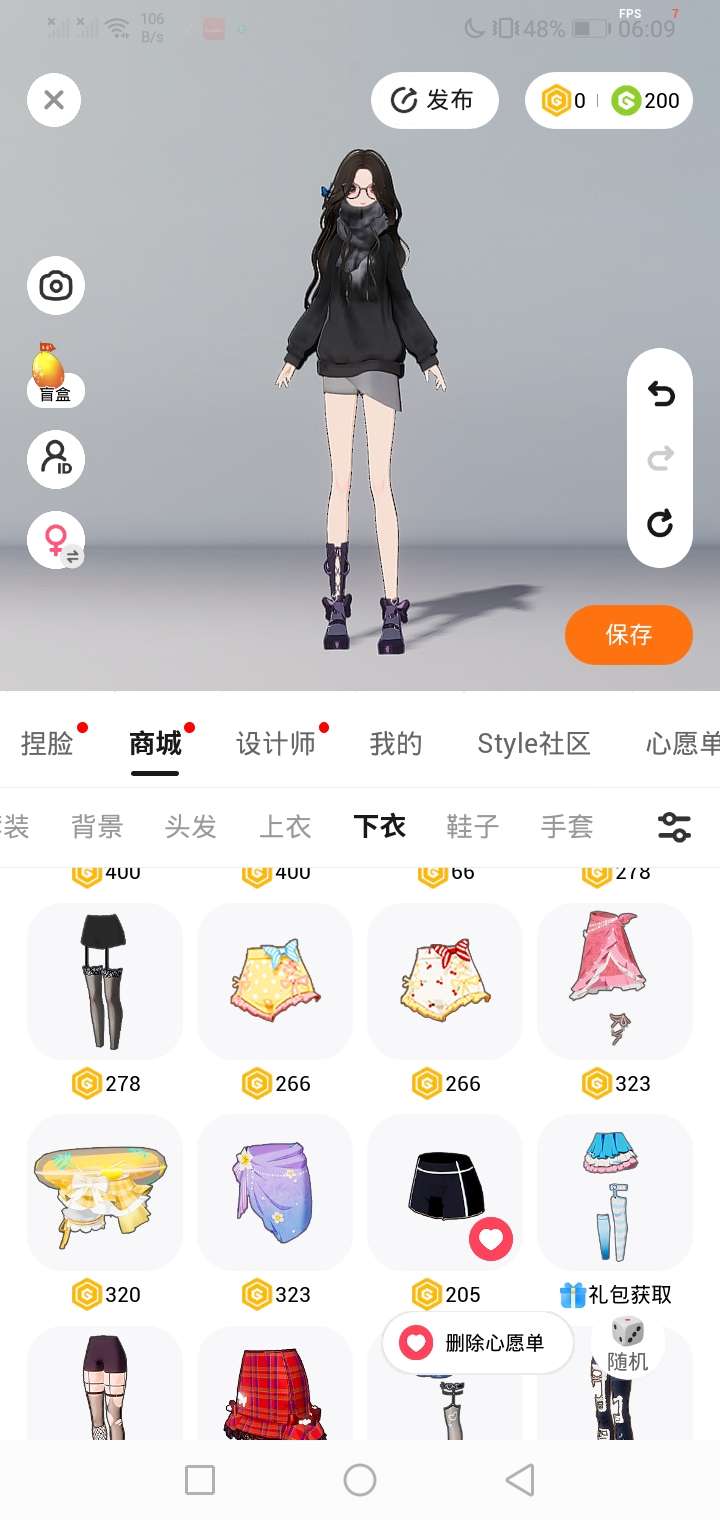Save the avatar with 保存
The height and width of the screenshot is (1520, 720).
click(x=628, y=634)
